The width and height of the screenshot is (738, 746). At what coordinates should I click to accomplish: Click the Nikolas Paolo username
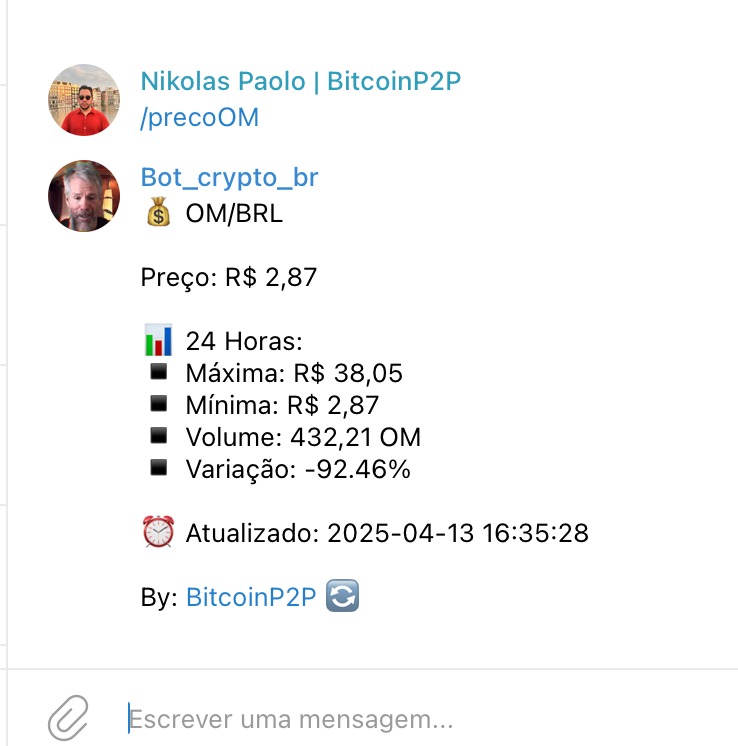tap(301, 81)
